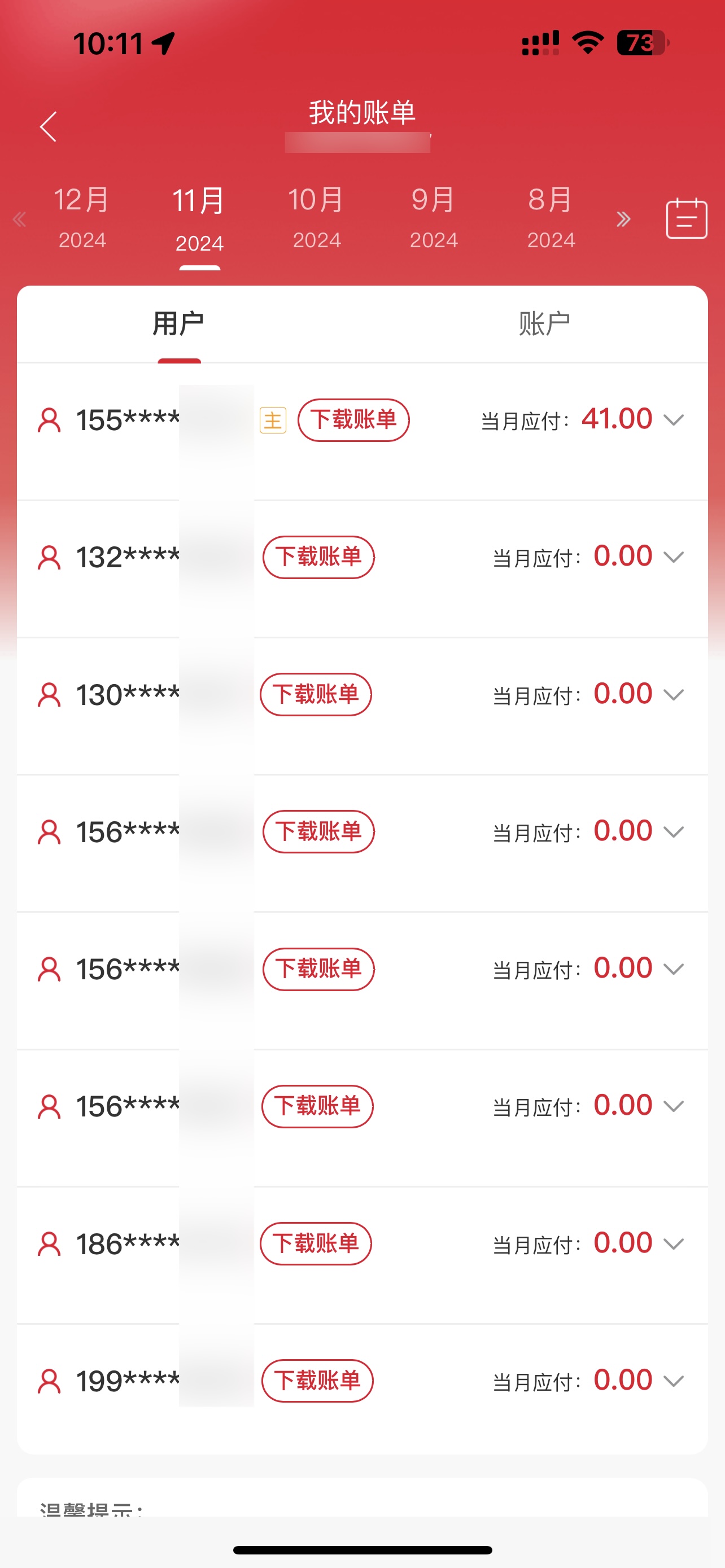Image resolution: width=725 pixels, height=1568 pixels.
Task: Select 12月 2024 bill month
Action: tap(82, 218)
